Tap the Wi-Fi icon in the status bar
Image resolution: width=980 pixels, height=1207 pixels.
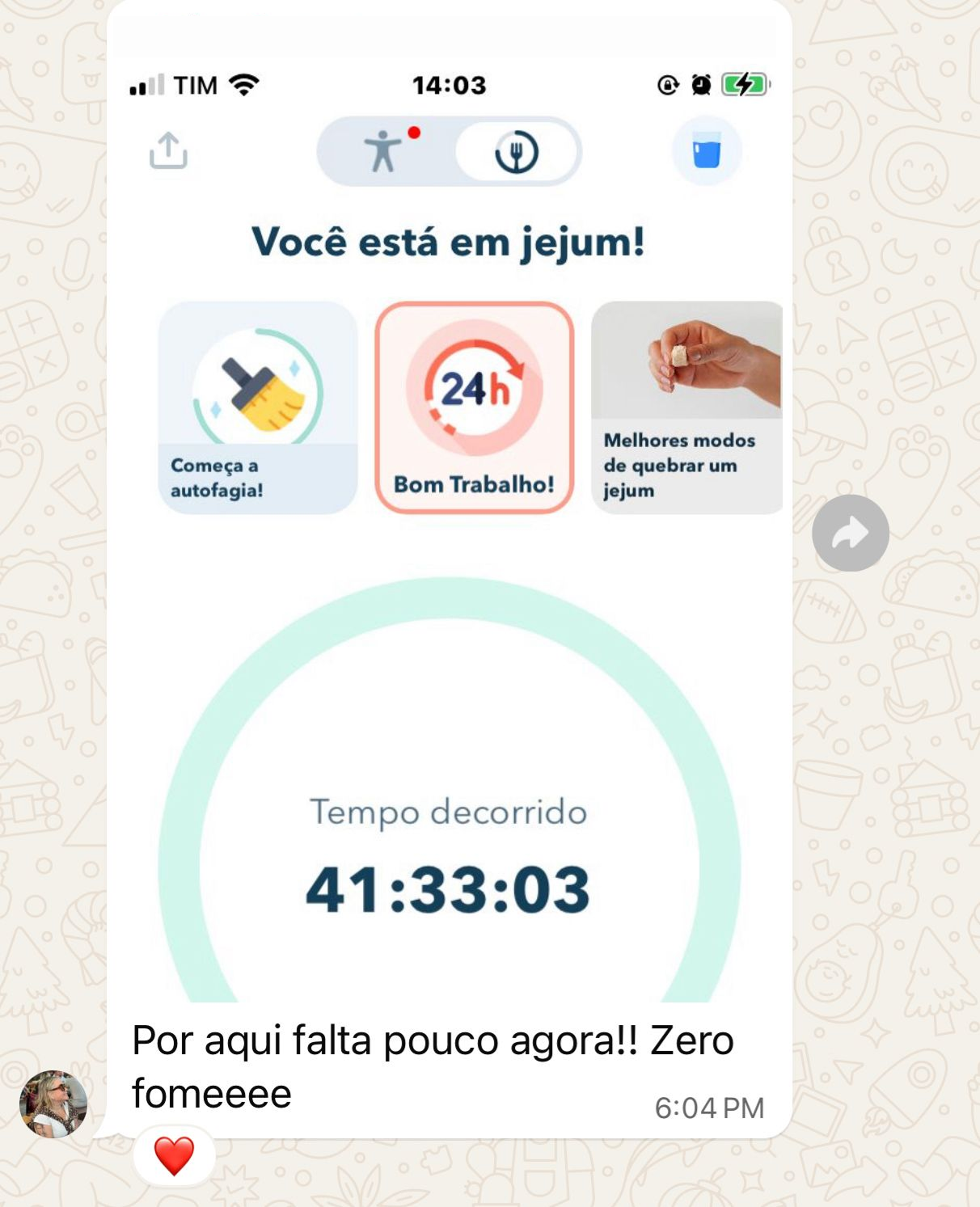(x=244, y=82)
